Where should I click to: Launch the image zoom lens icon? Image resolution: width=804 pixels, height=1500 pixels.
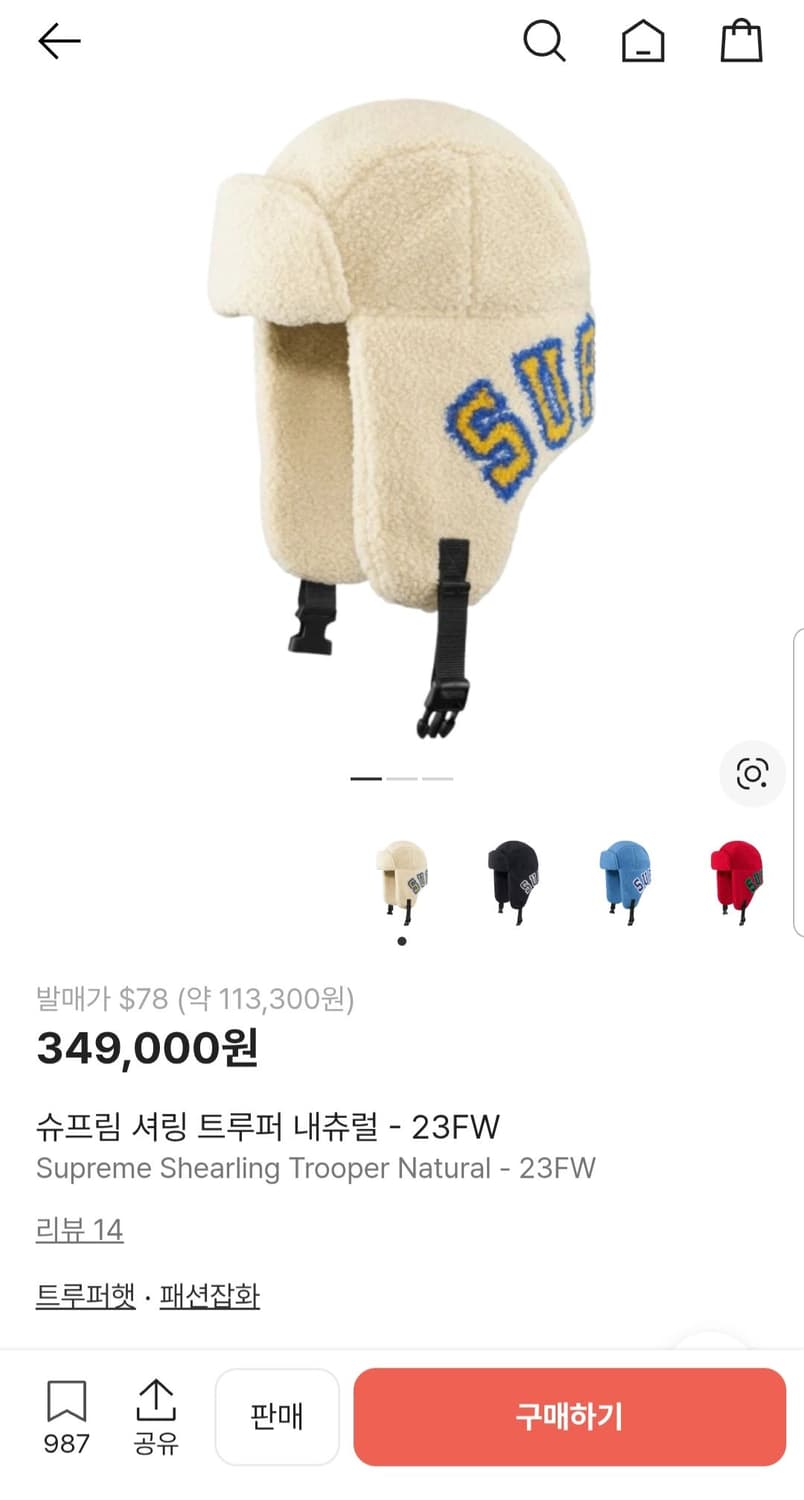(x=752, y=774)
